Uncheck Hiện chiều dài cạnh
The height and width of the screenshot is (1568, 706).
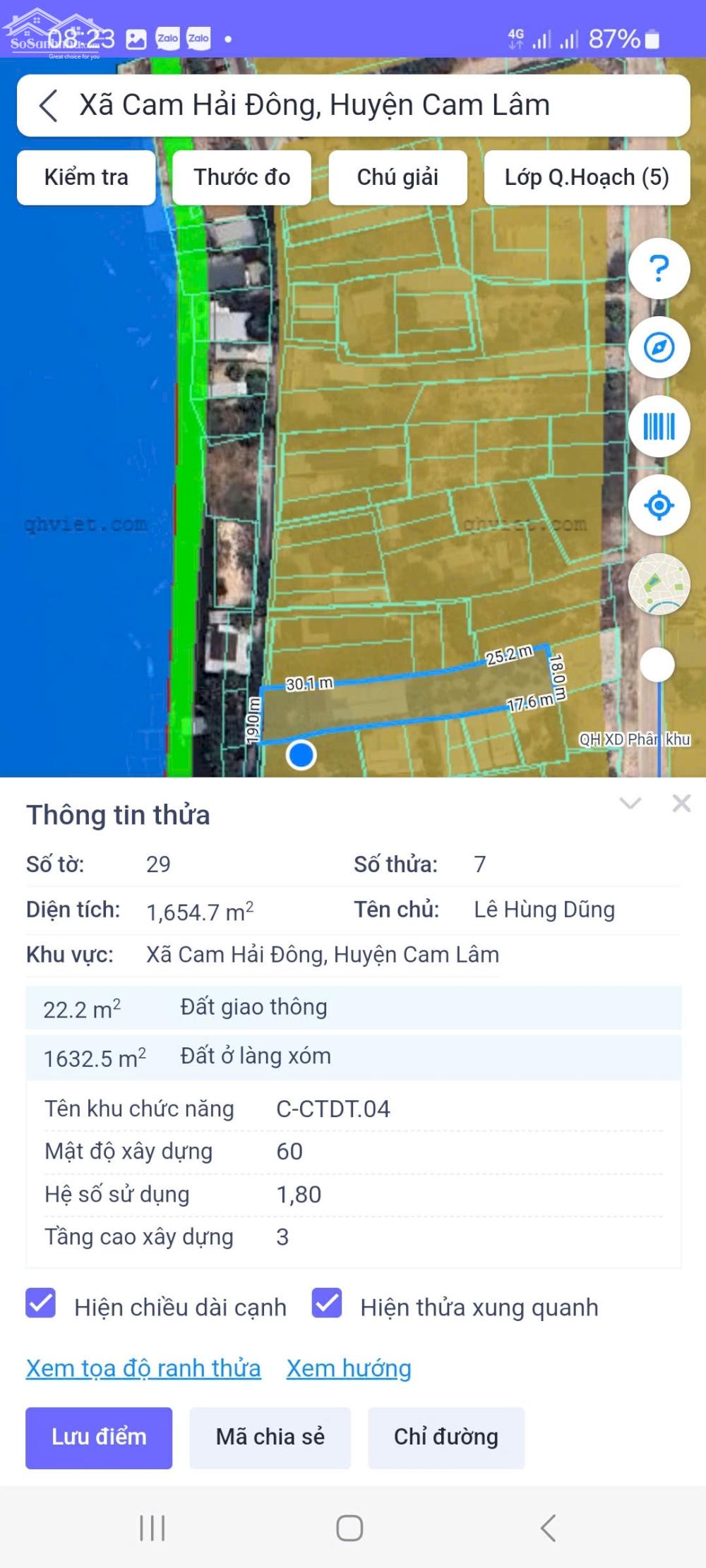pyautogui.click(x=41, y=1303)
